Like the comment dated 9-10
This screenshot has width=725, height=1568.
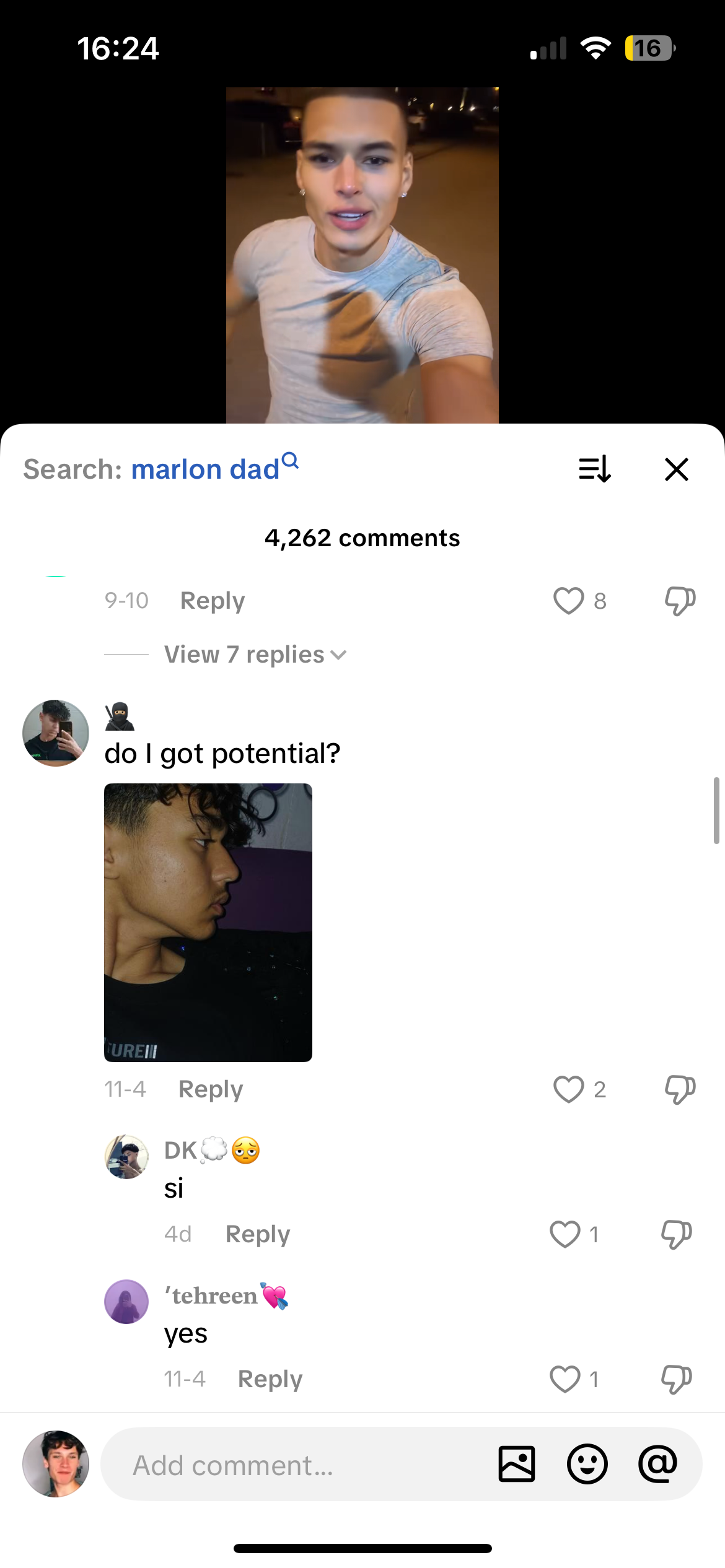[x=568, y=601]
